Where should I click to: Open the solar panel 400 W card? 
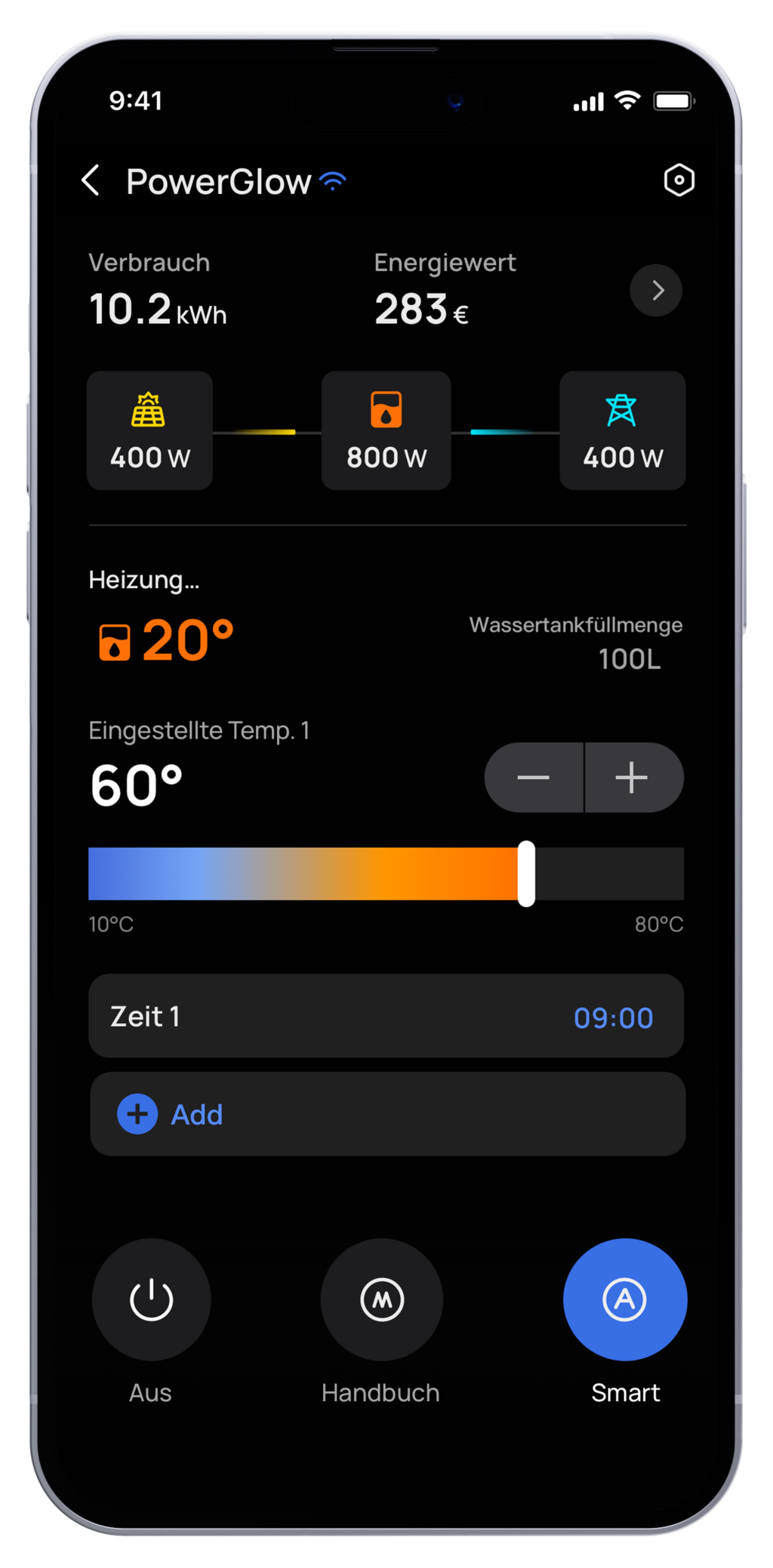[150, 430]
